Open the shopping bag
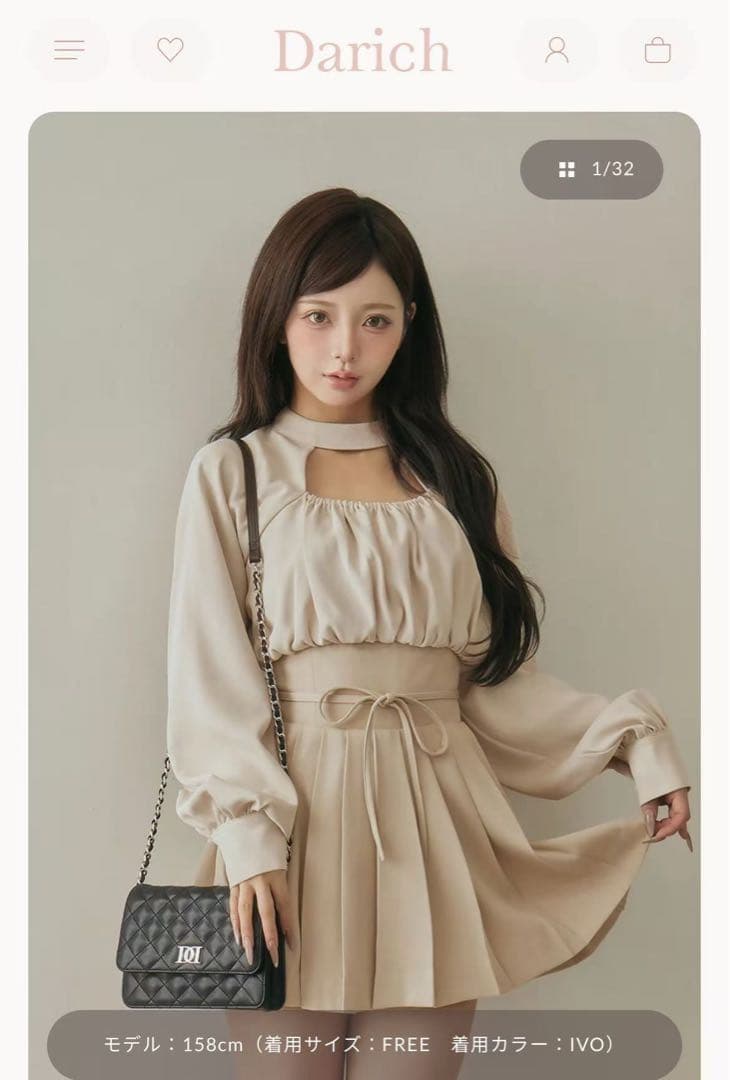The height and width of the screenshot is (1080, 730). pyautogui.click(x=657, y=50)
